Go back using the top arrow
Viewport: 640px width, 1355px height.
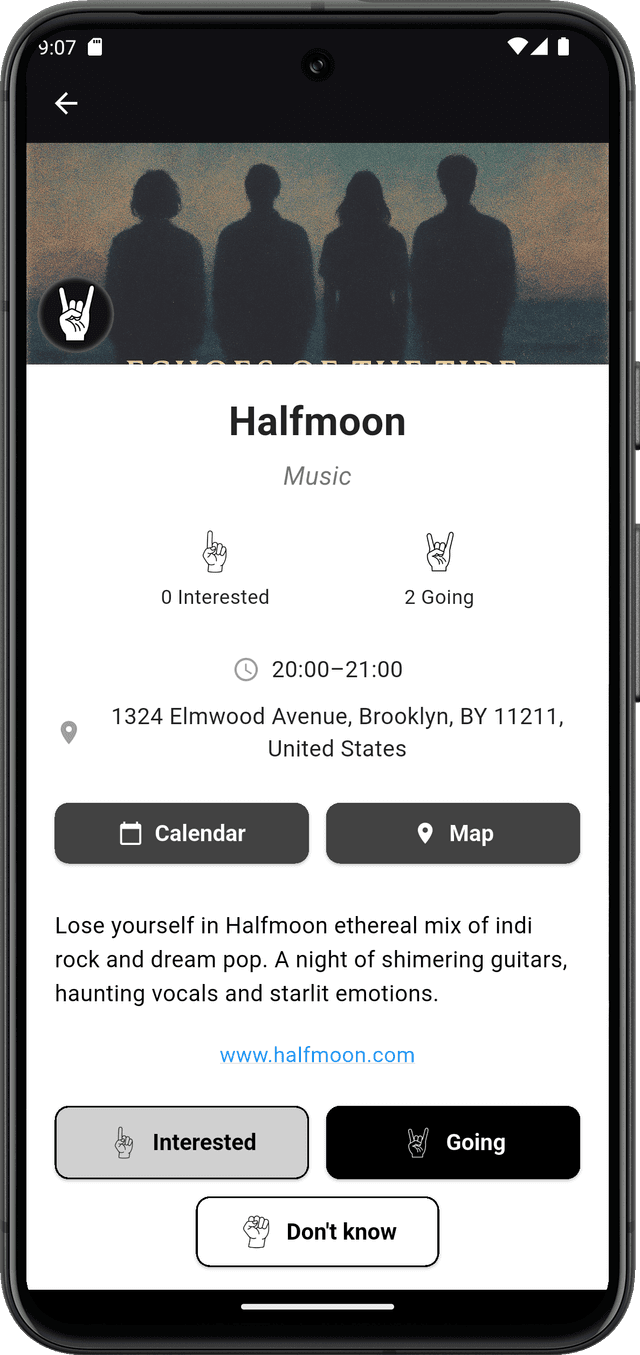[x=66, y=103]
